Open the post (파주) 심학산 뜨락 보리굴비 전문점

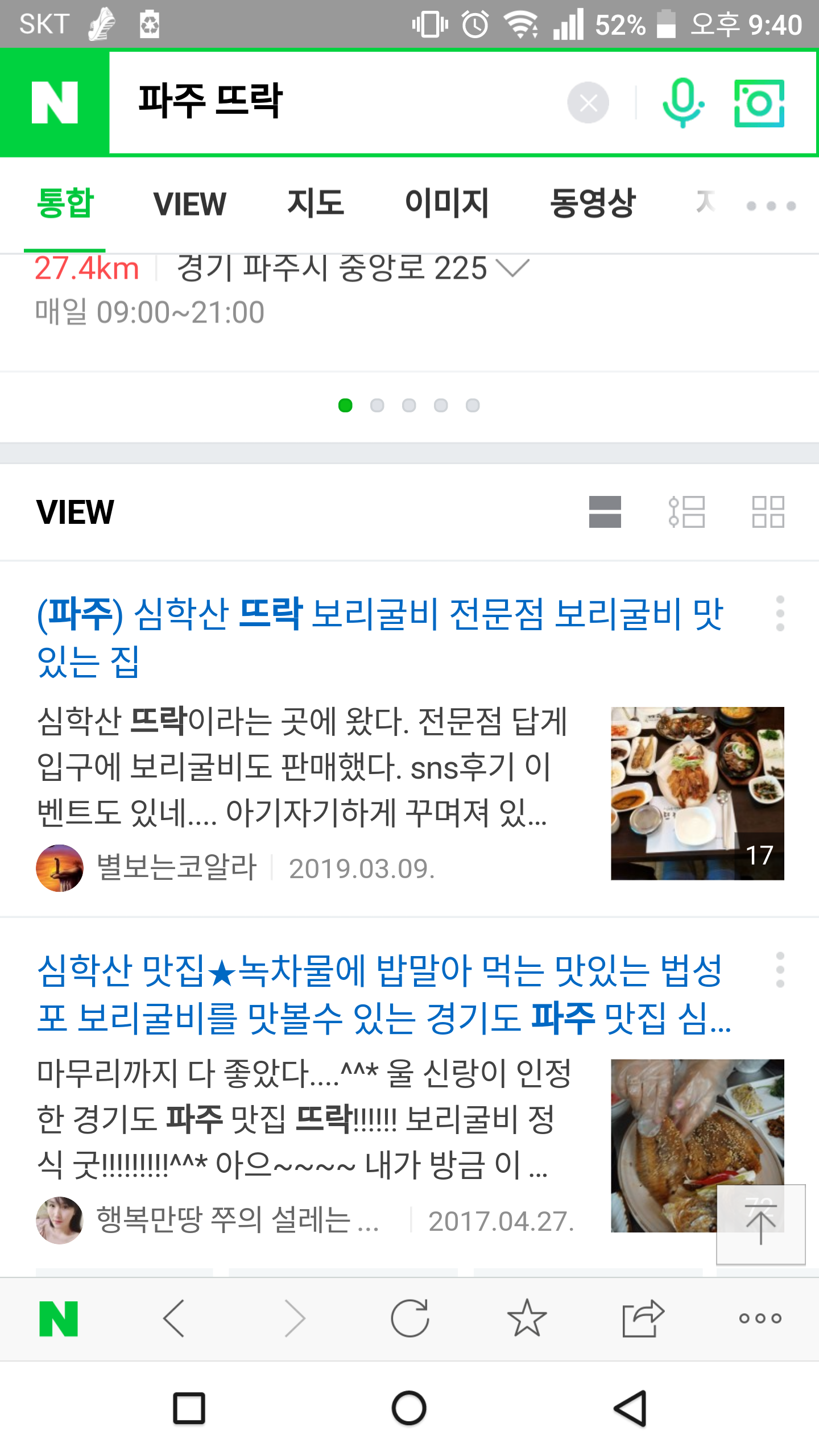point(380,637)
